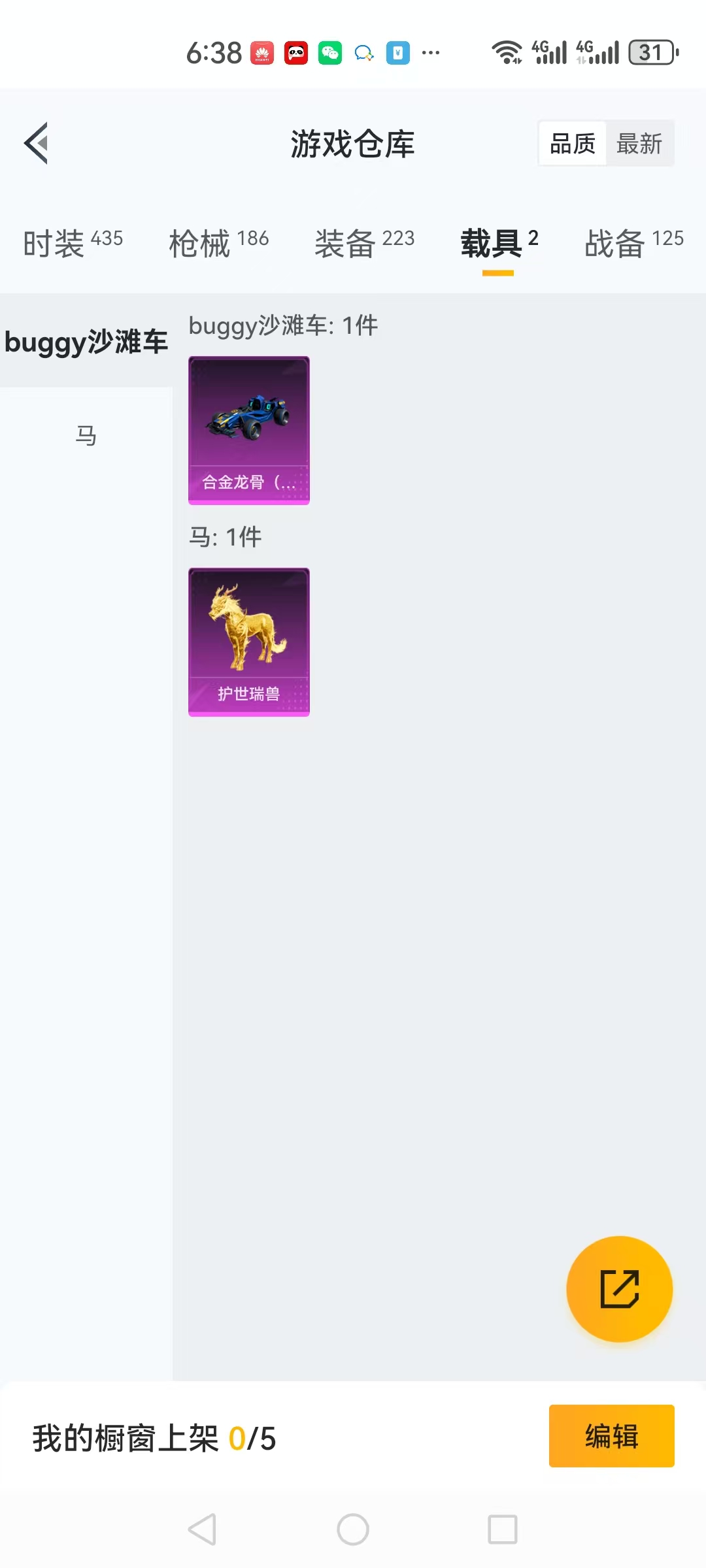Open the system recent apps view
This screenshot has height=1568, width=706.
503,1529
